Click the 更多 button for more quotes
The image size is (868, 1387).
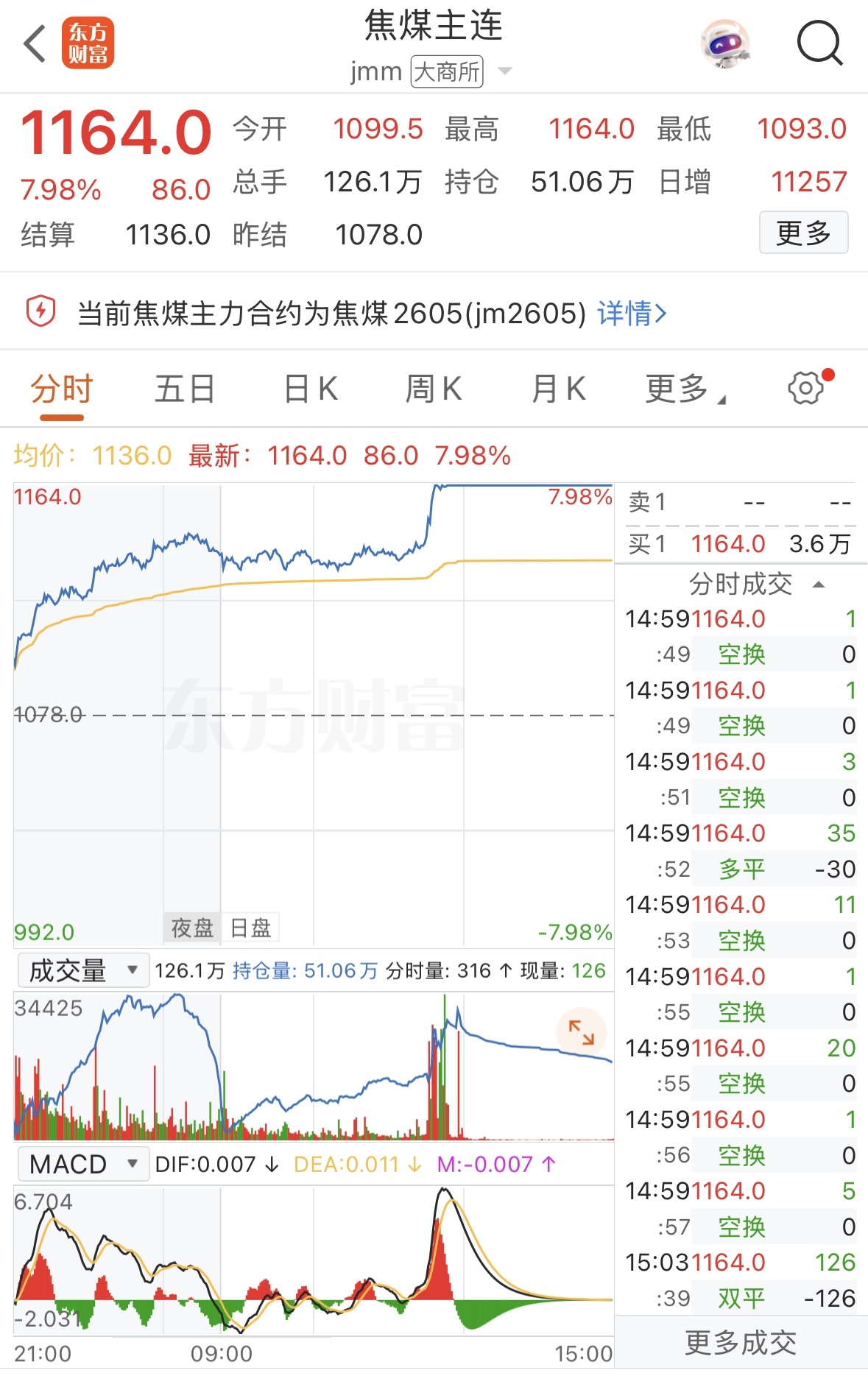coord(803,232)
